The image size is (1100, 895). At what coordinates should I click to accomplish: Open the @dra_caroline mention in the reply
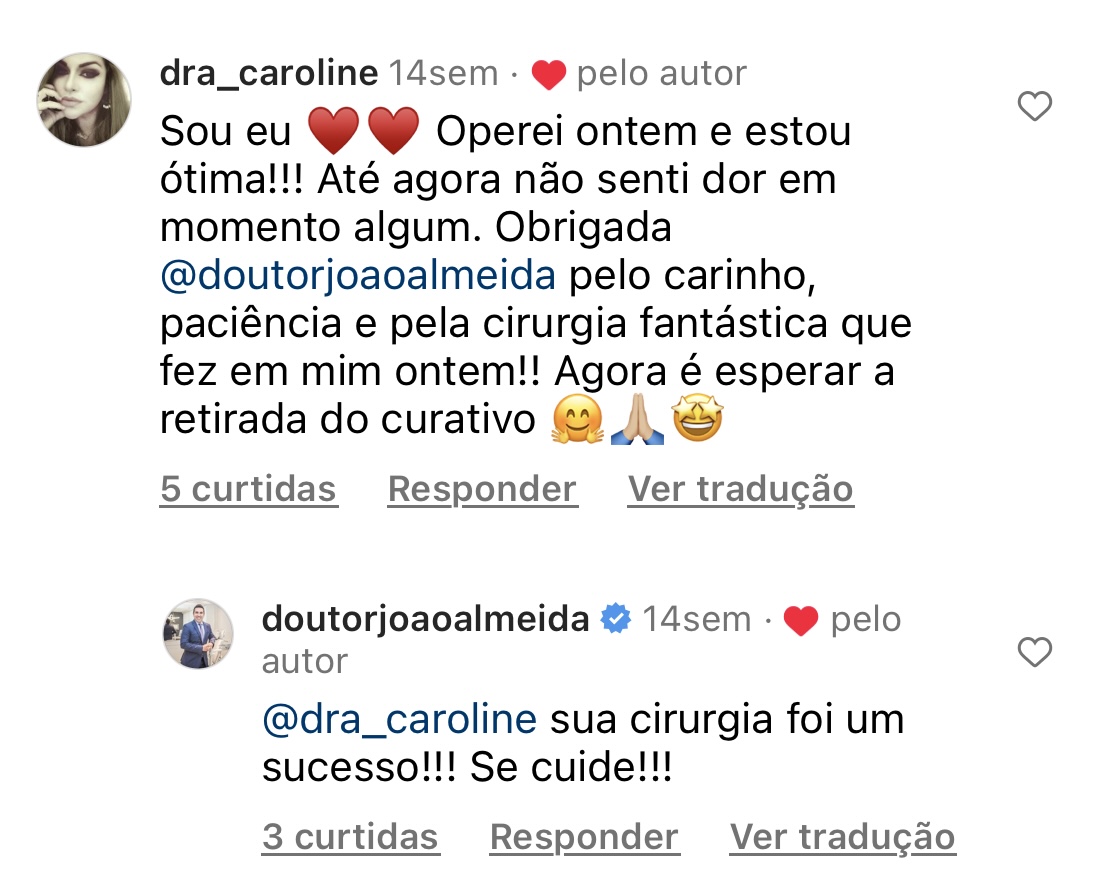click(400, 719)
